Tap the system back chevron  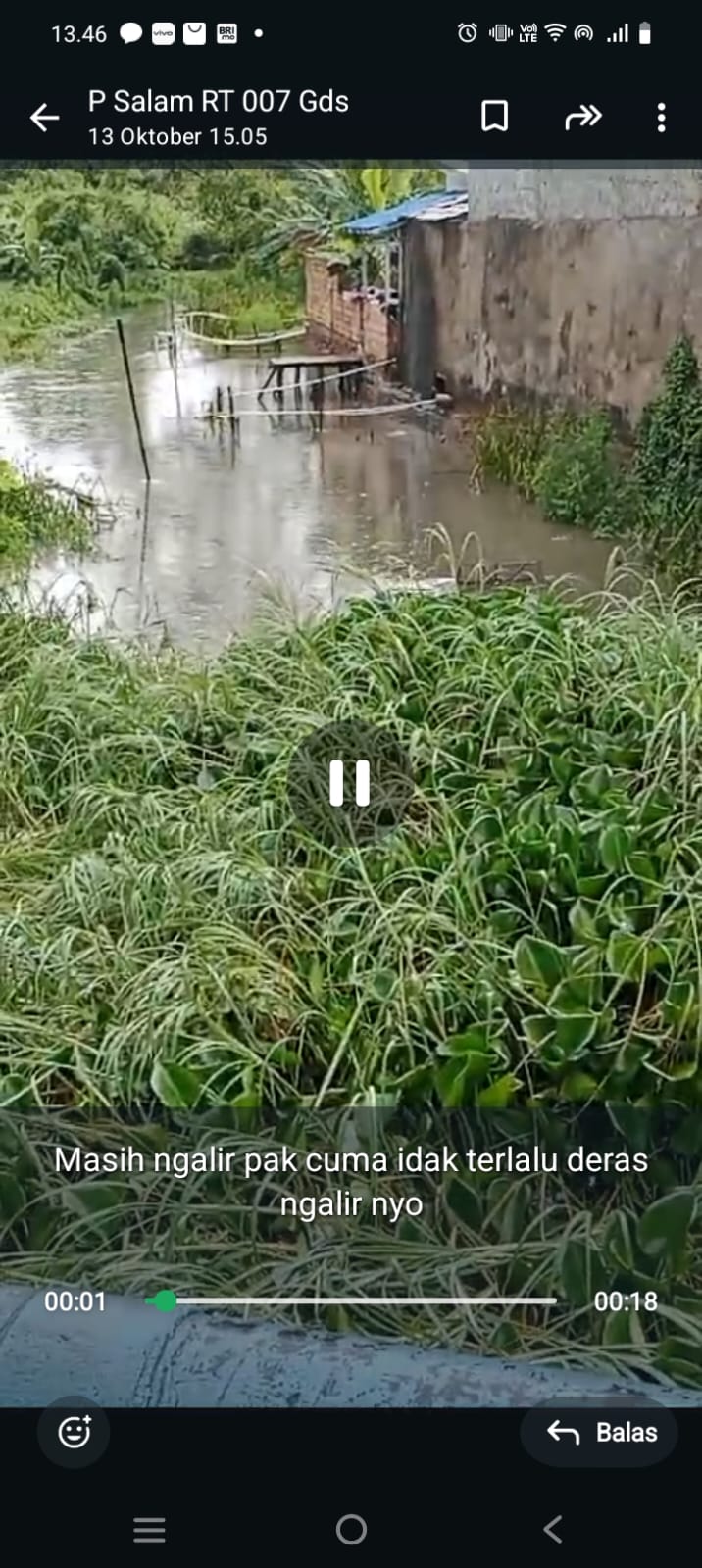click(x=553, y=1529)
